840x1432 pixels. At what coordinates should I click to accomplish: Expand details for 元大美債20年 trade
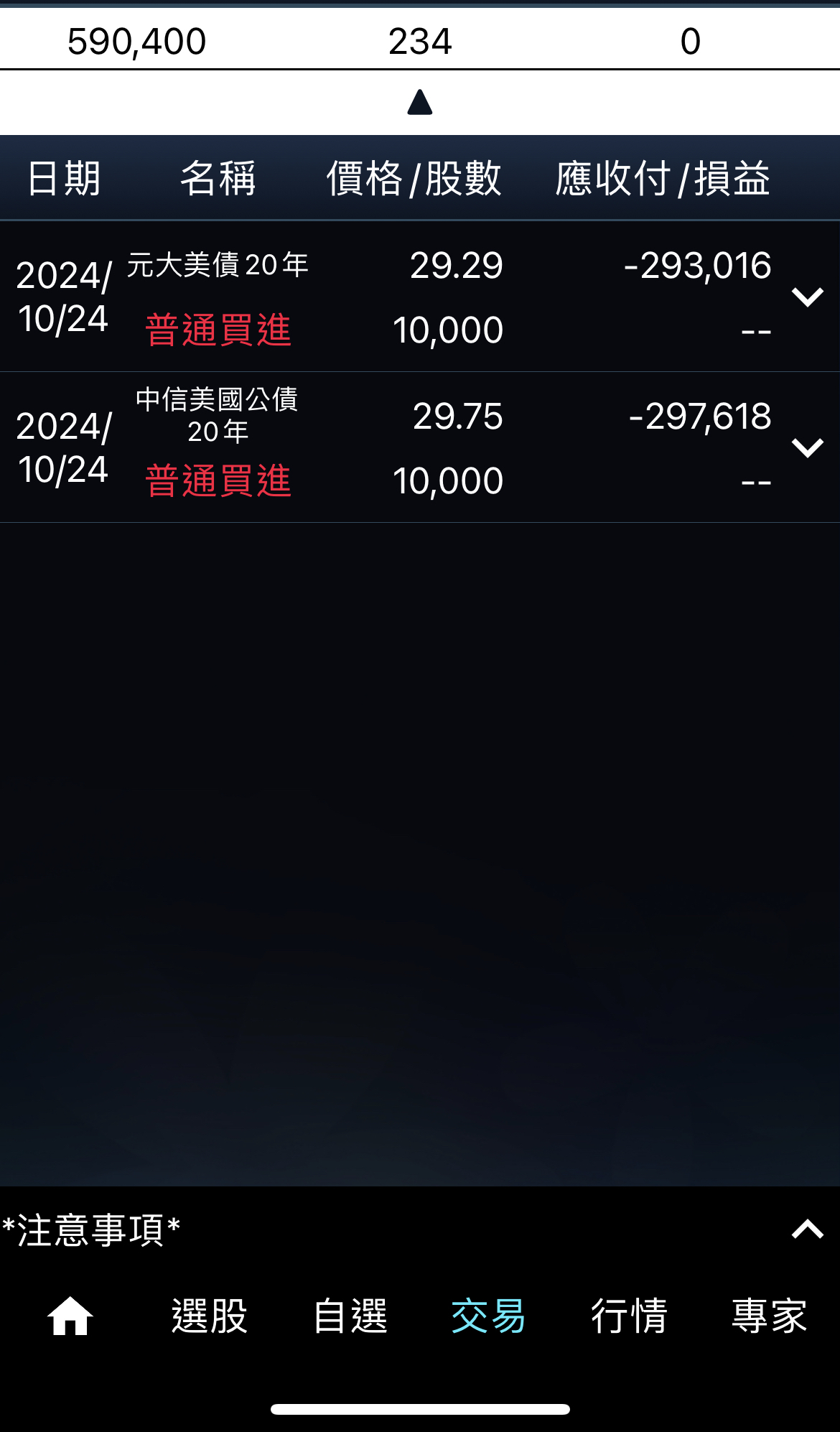point(807,297)
